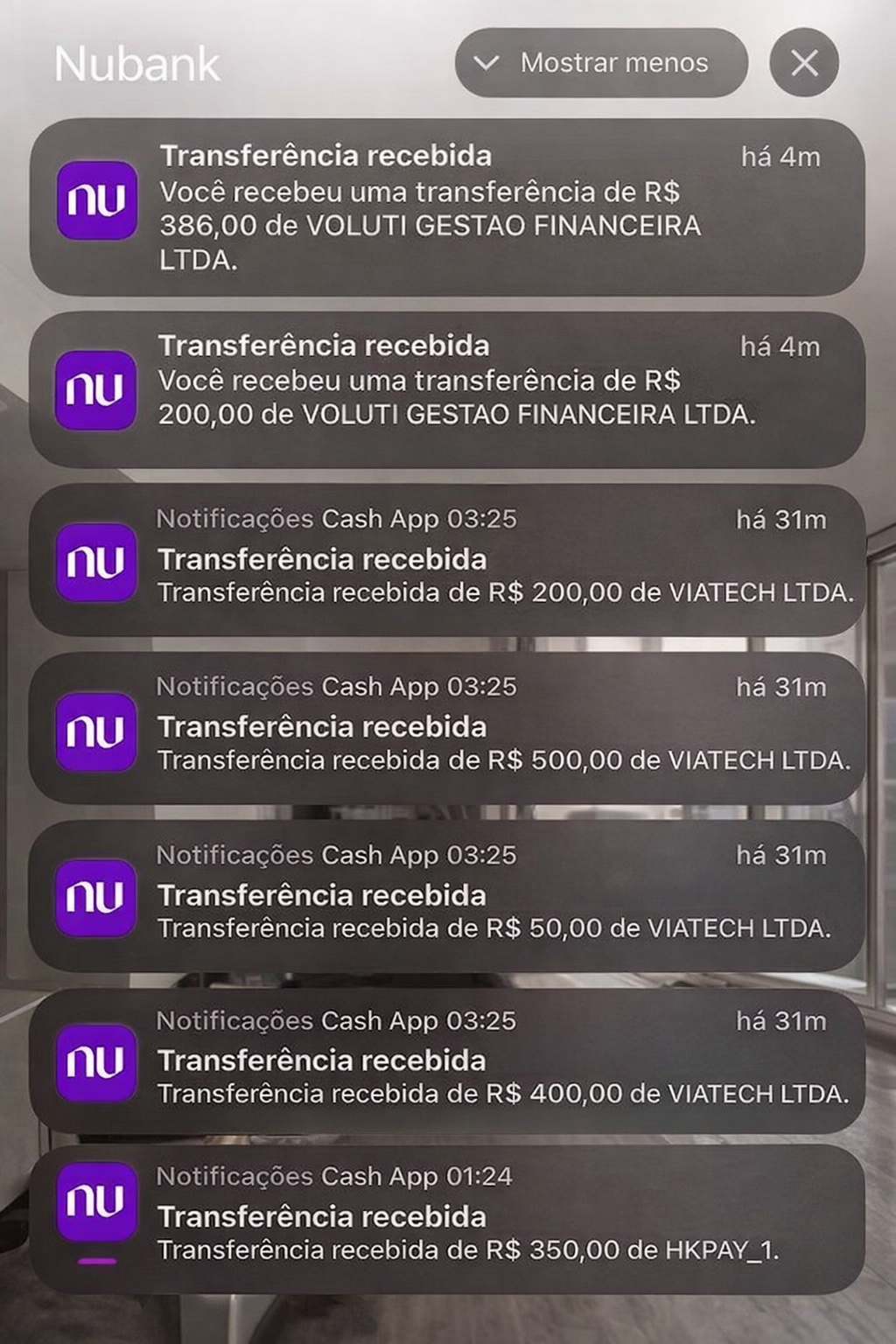
Task: Collapse notifications with Mostrar menos
Action: [x=601, y=63]
